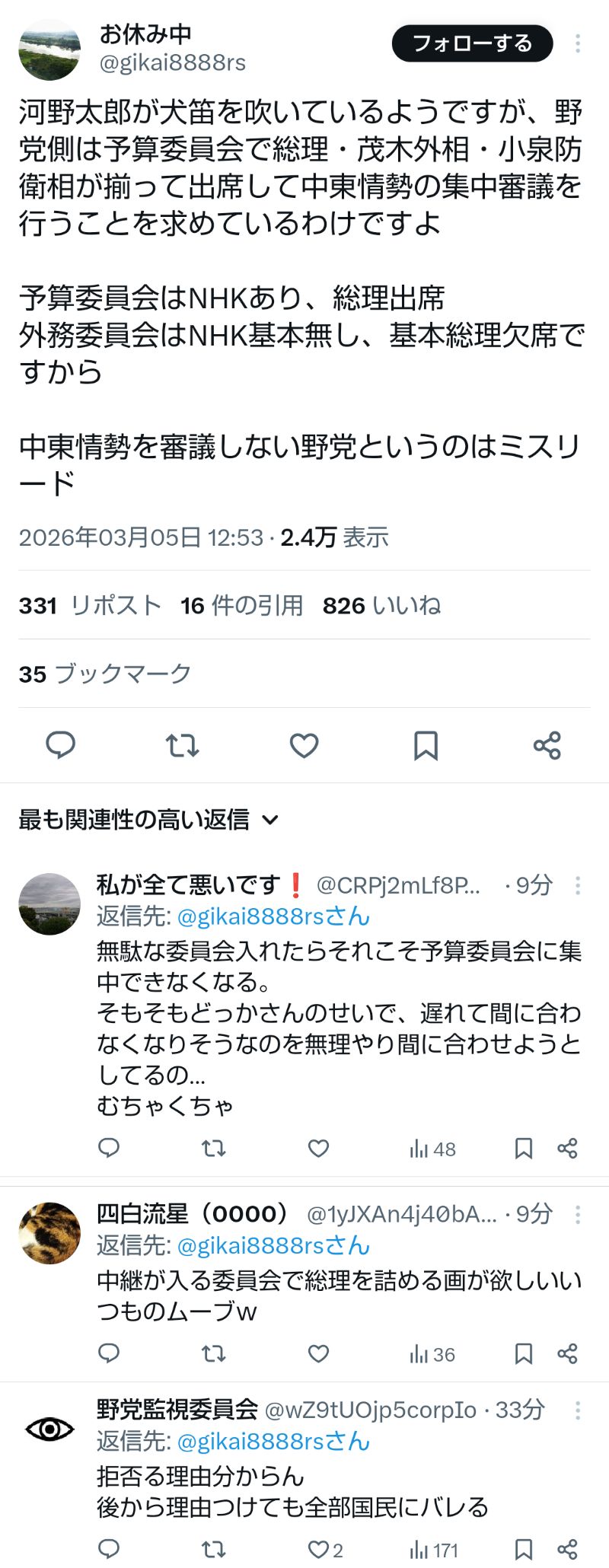Repost the main post

[183, 745]
